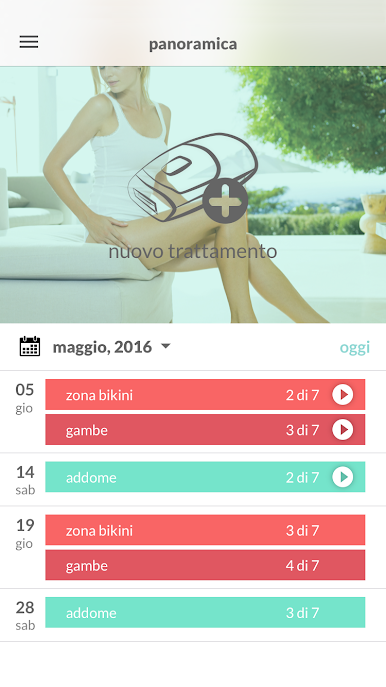Open the hamburger drawer menu
This screenshot has height=687, width=386.
pos(29,42)
